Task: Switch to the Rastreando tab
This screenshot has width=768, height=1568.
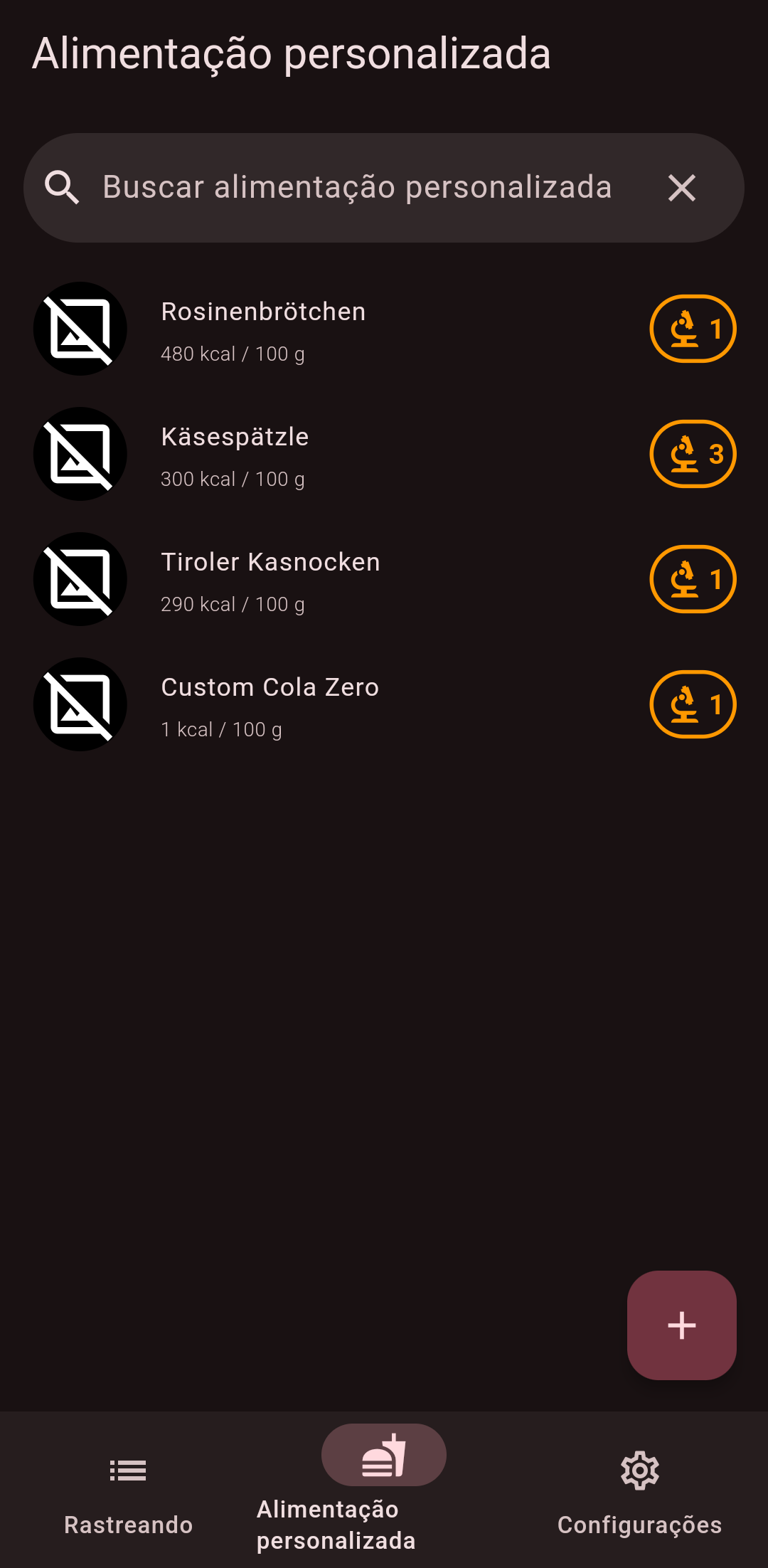Action: [x=128, y=1490]
